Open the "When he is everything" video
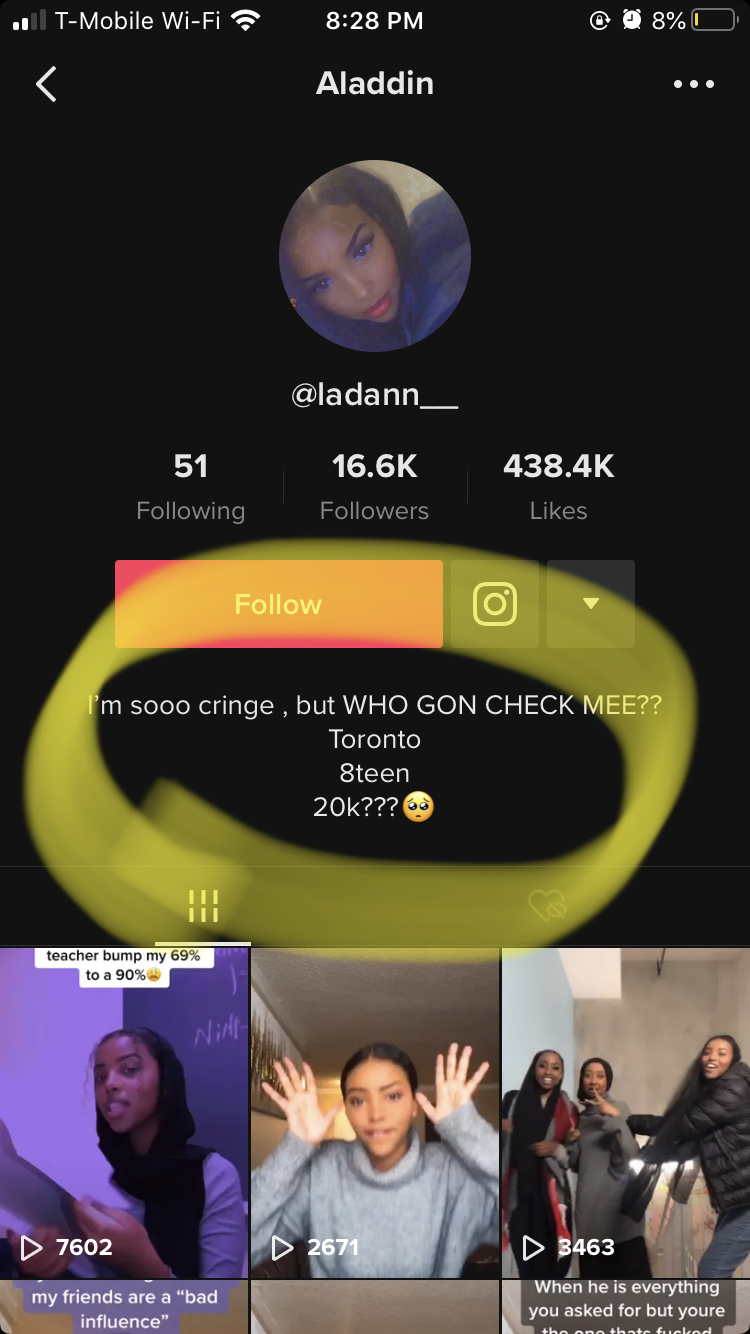The width and height of the screenshot is (750, 1334). coord(626,1308)
